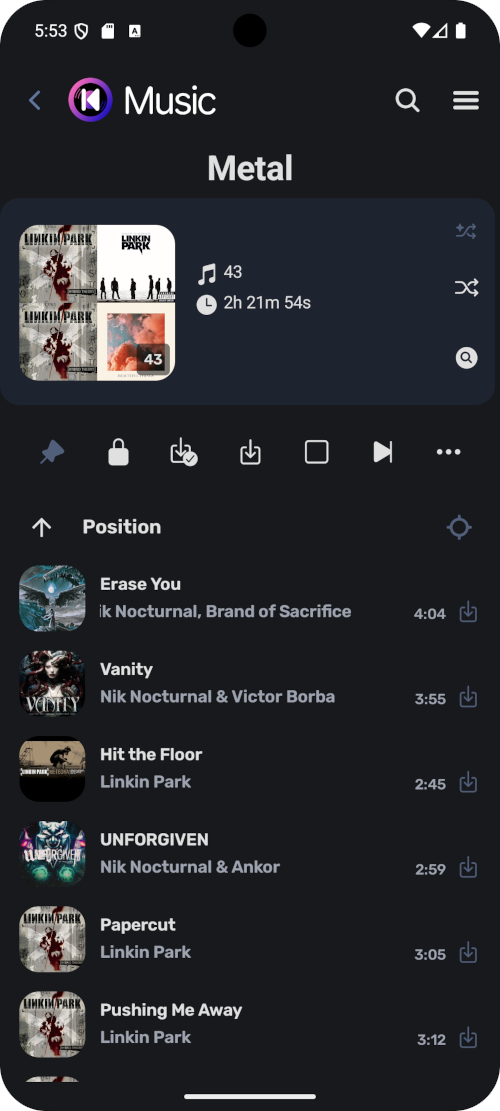Tap the square select icon
Viewport: 500px width, 1111px height.
[317, 452]
